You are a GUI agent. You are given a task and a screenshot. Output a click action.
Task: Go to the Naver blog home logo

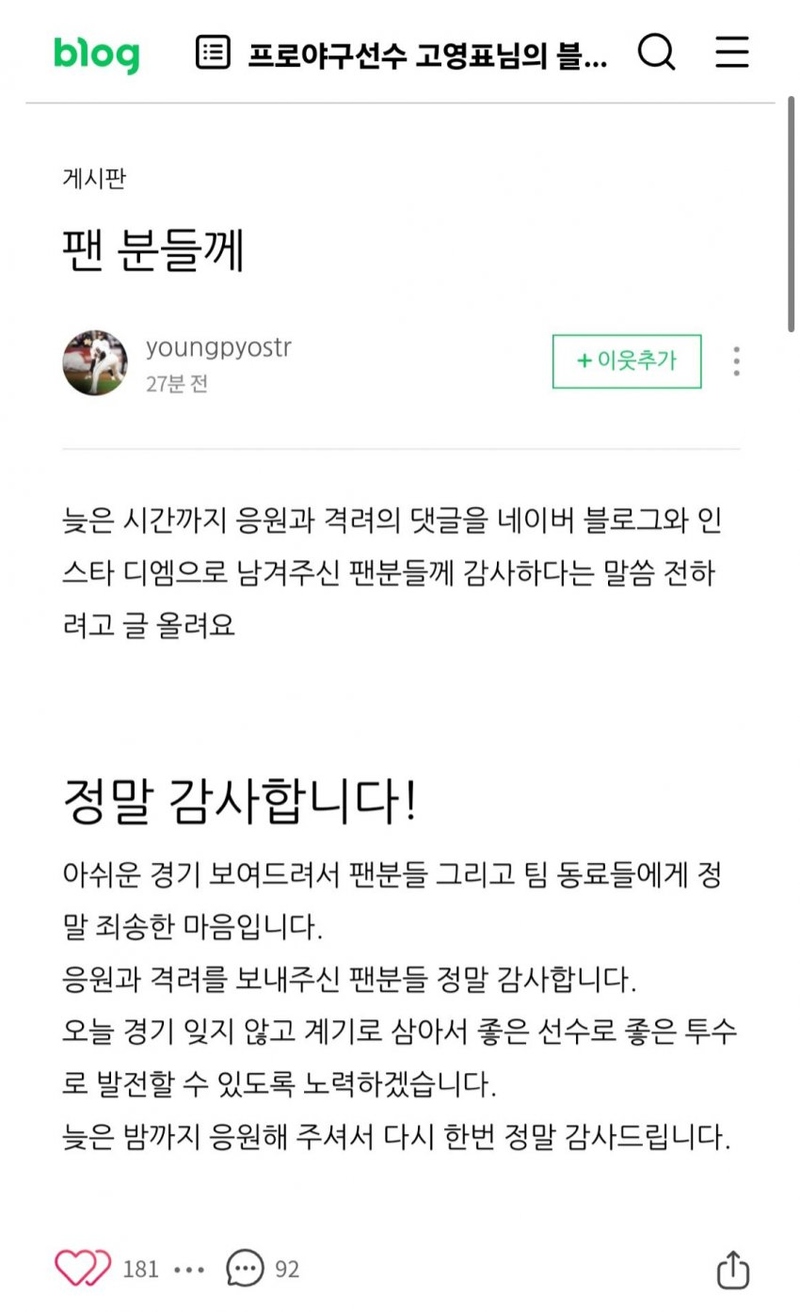pos(96,54)
